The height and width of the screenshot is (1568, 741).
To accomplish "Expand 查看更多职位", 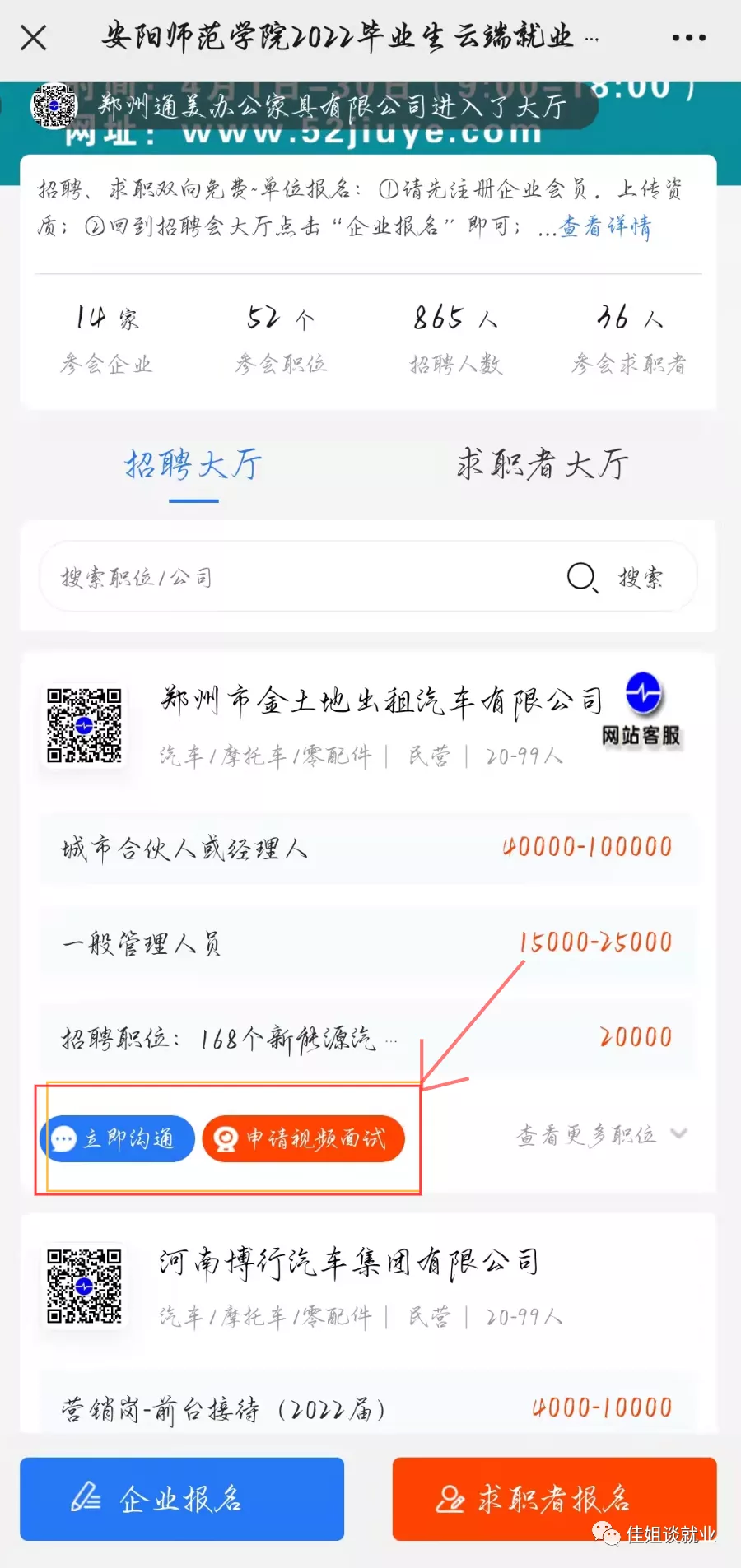I will tap(599, 1135).
